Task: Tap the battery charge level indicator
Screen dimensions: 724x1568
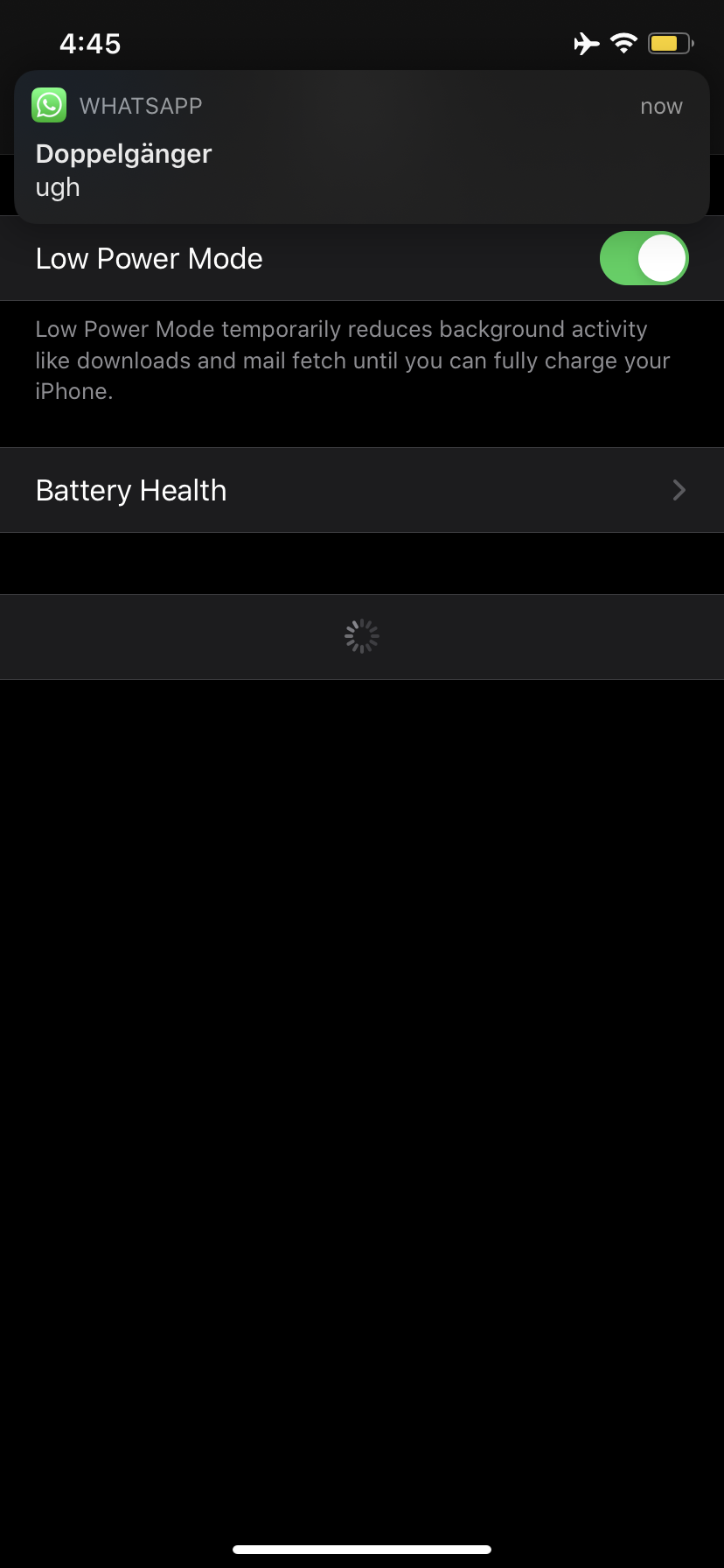Action: [x=665, y=42]
